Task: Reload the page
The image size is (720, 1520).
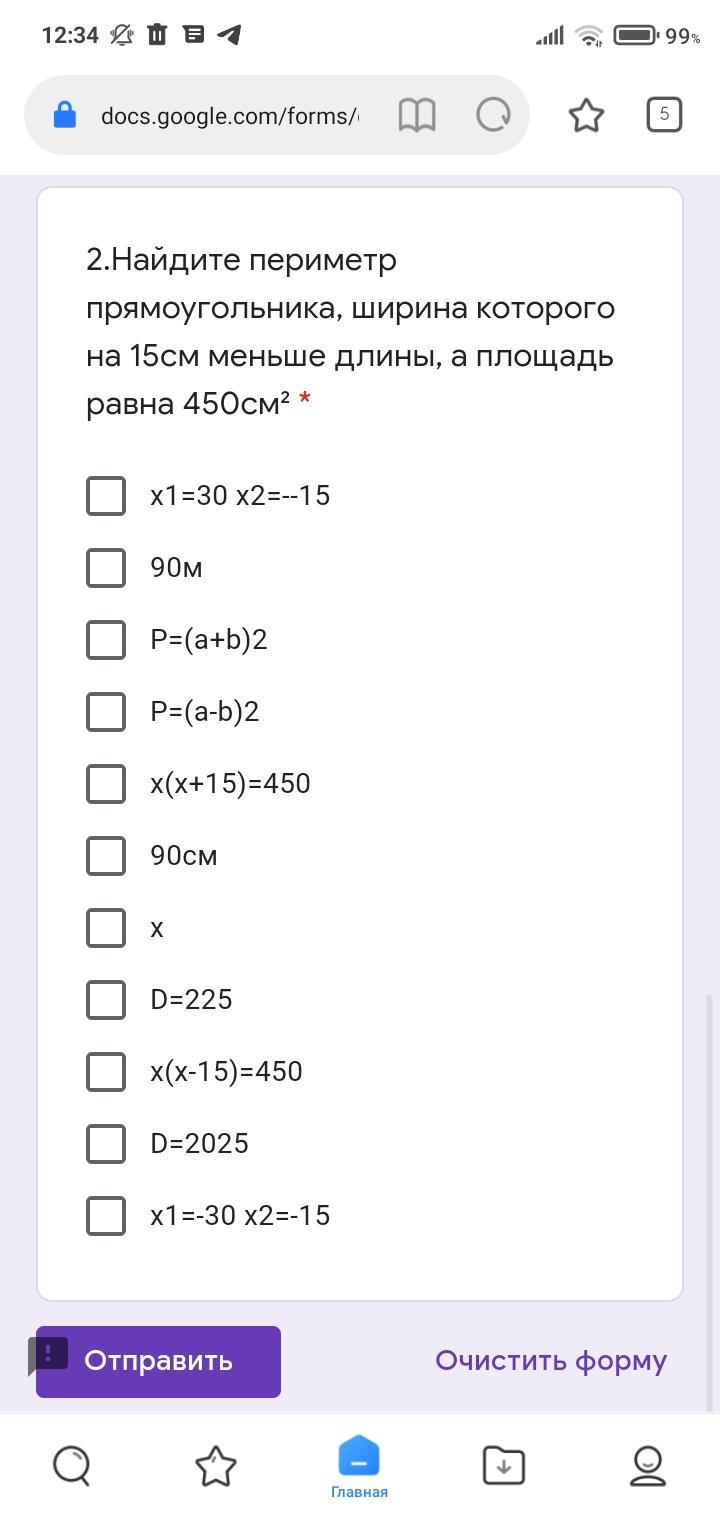Action: coord(493,116)
